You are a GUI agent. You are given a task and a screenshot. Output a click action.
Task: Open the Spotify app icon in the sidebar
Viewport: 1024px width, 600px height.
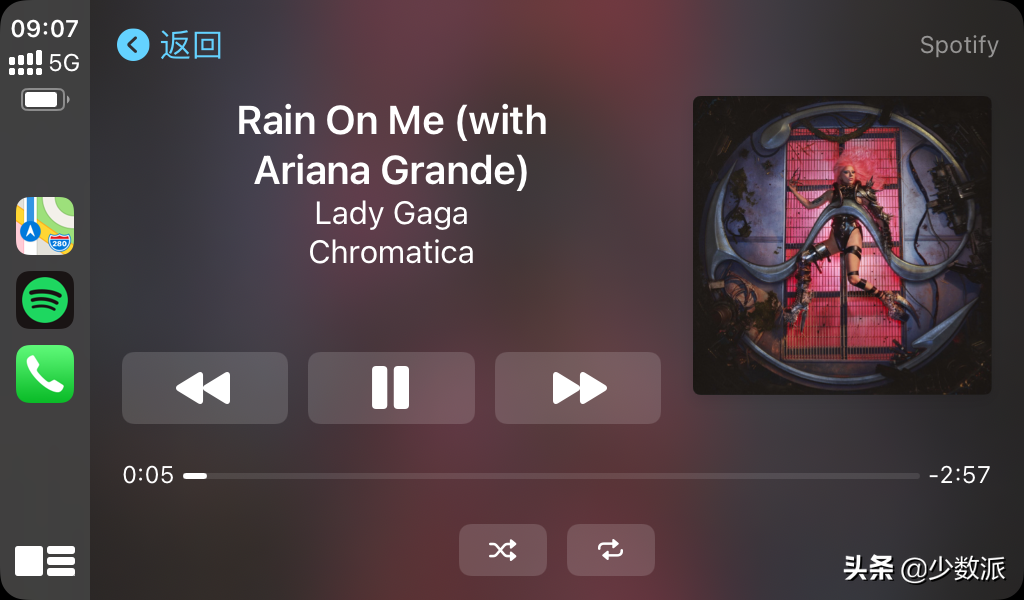(x=45, y=300)
